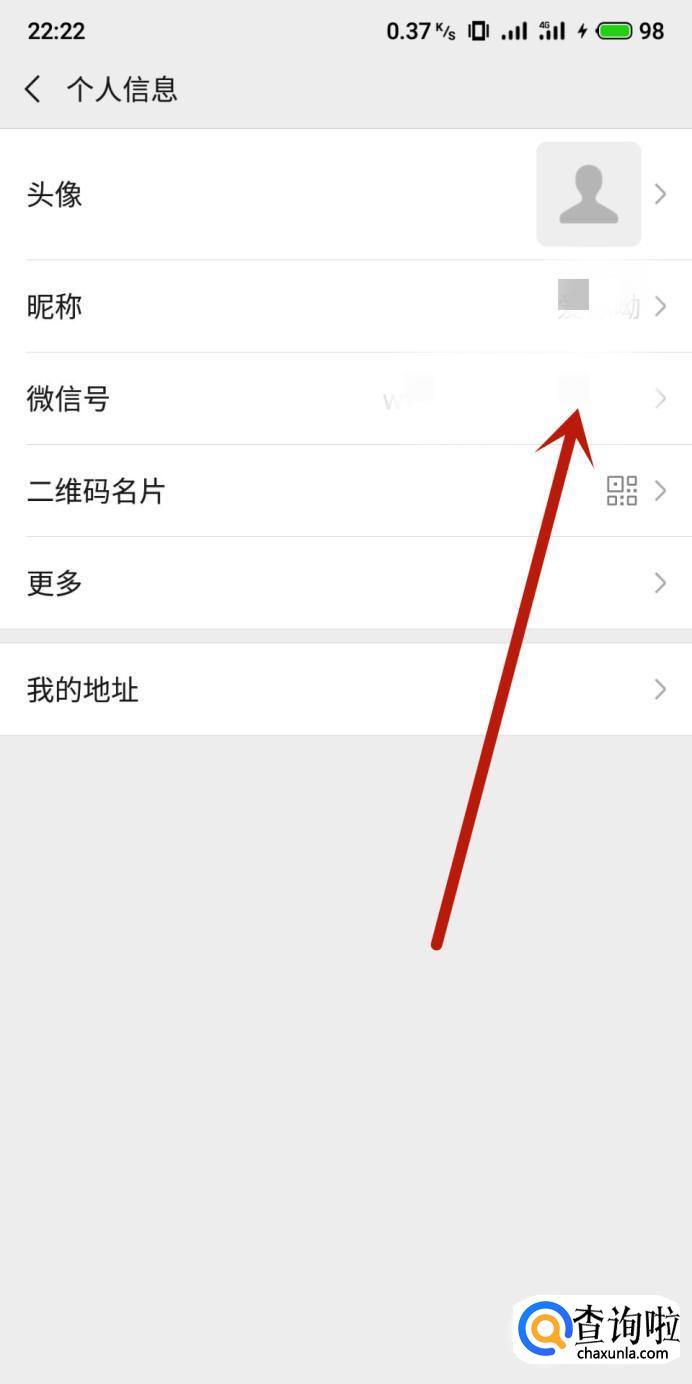
Task: Open 我的地址 address row
Action: [x=346, y=689]
